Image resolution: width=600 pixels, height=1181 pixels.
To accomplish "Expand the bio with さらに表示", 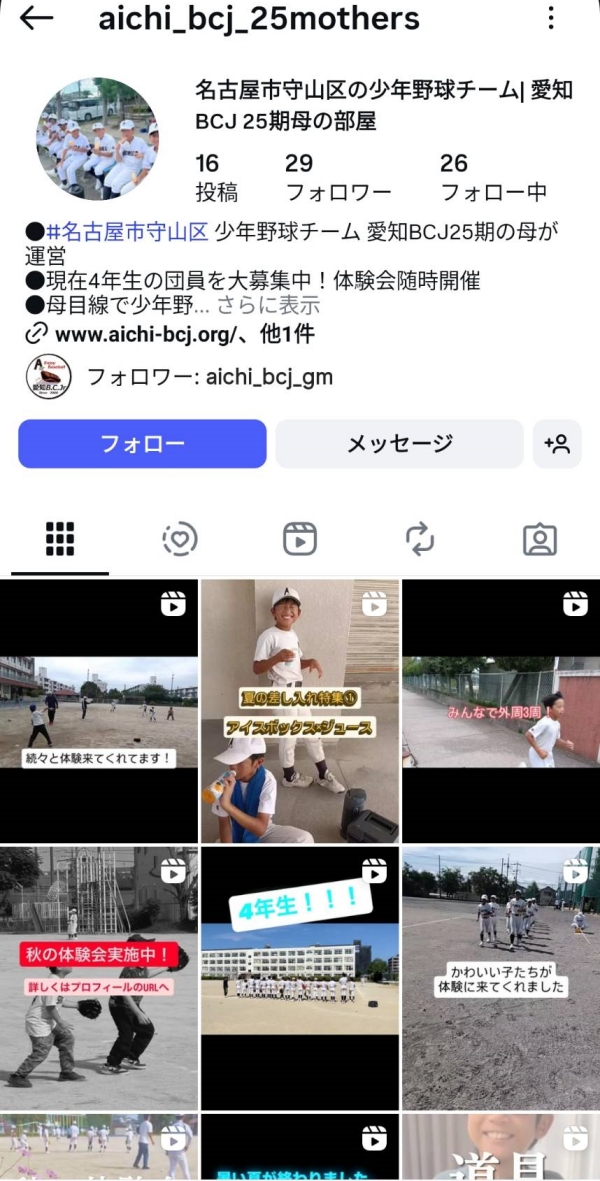I will coord(268,305).
